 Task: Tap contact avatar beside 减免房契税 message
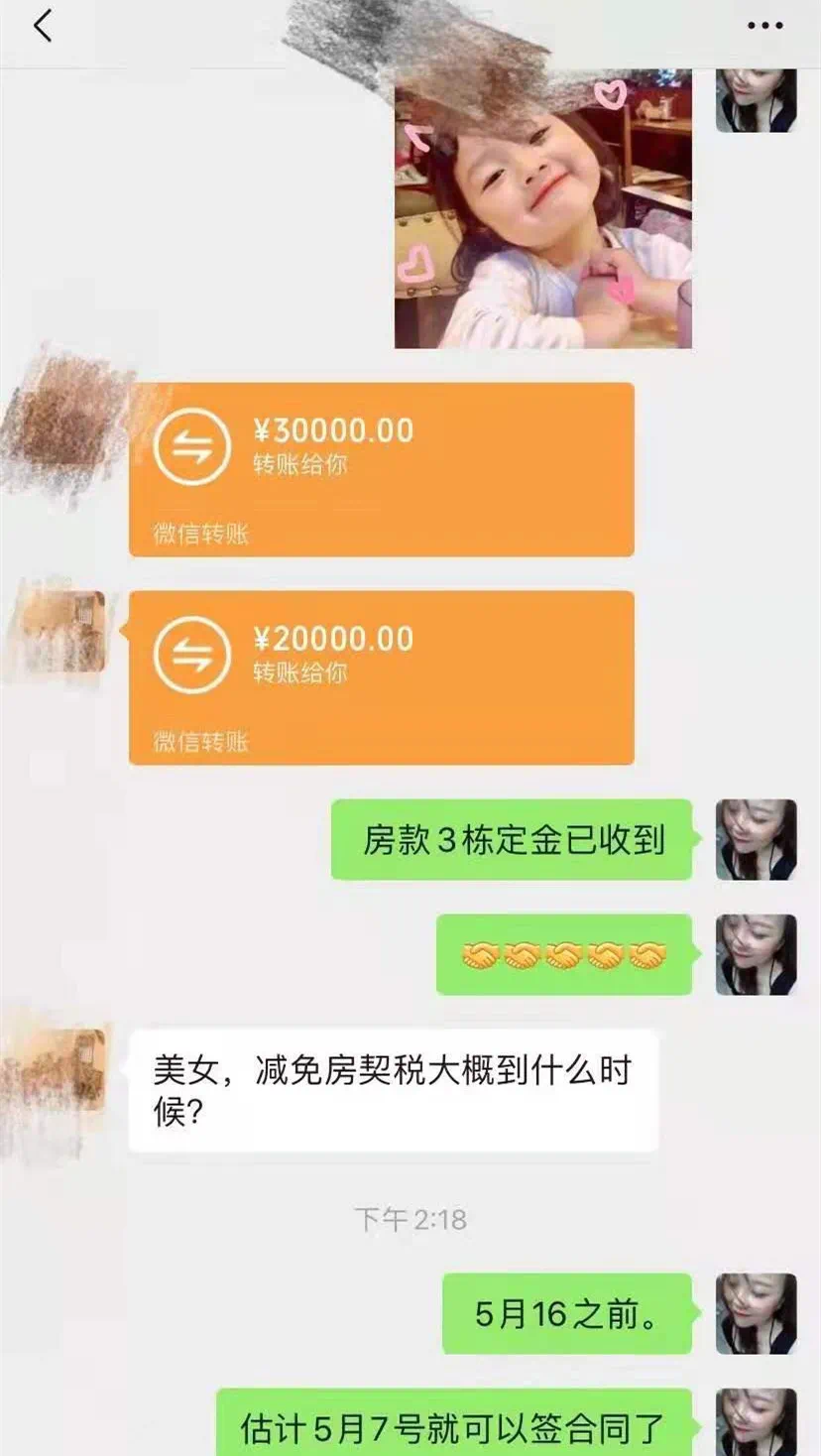click(65, 1071)
